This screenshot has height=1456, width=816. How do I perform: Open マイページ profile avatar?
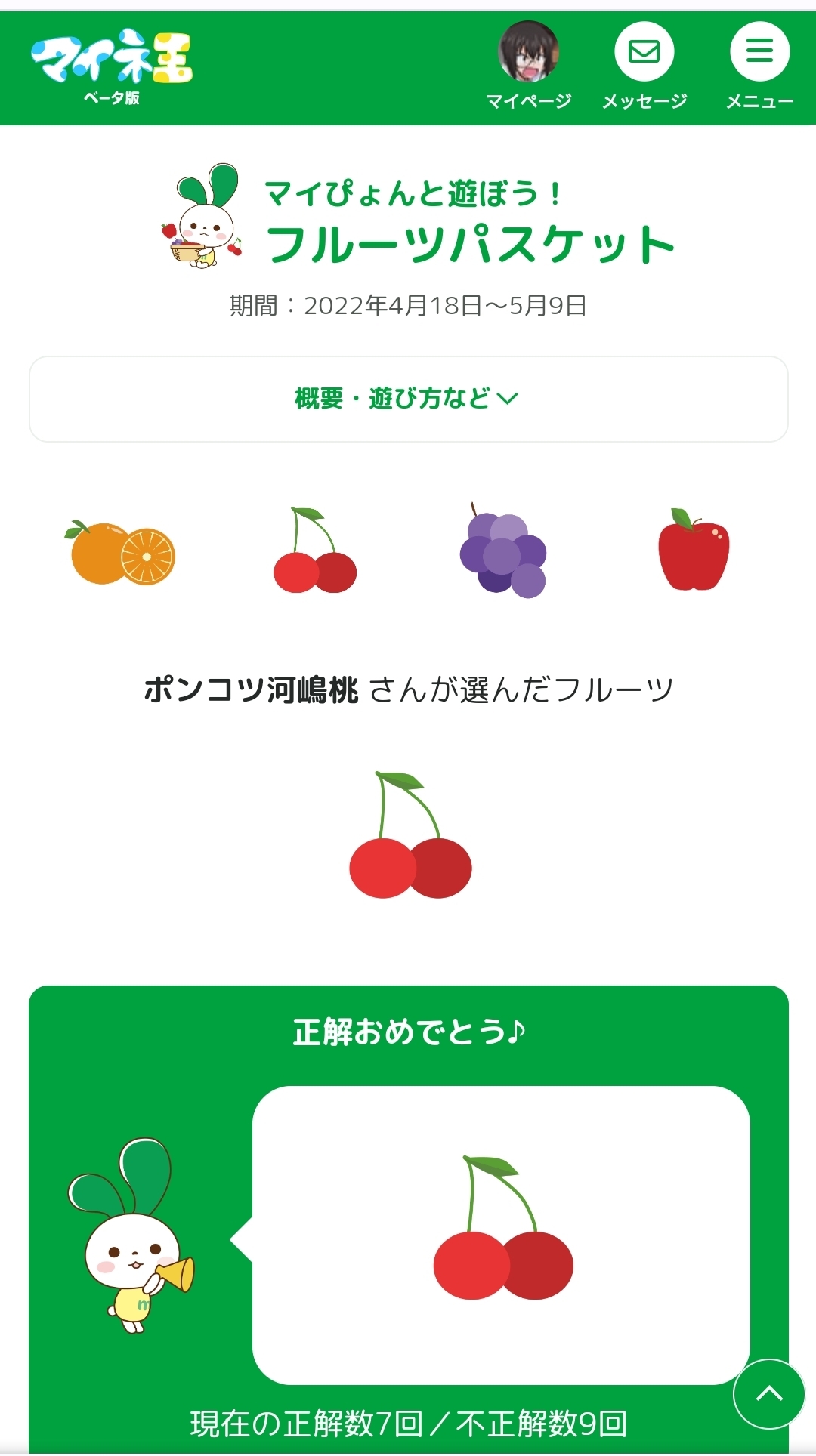point(528,53)
